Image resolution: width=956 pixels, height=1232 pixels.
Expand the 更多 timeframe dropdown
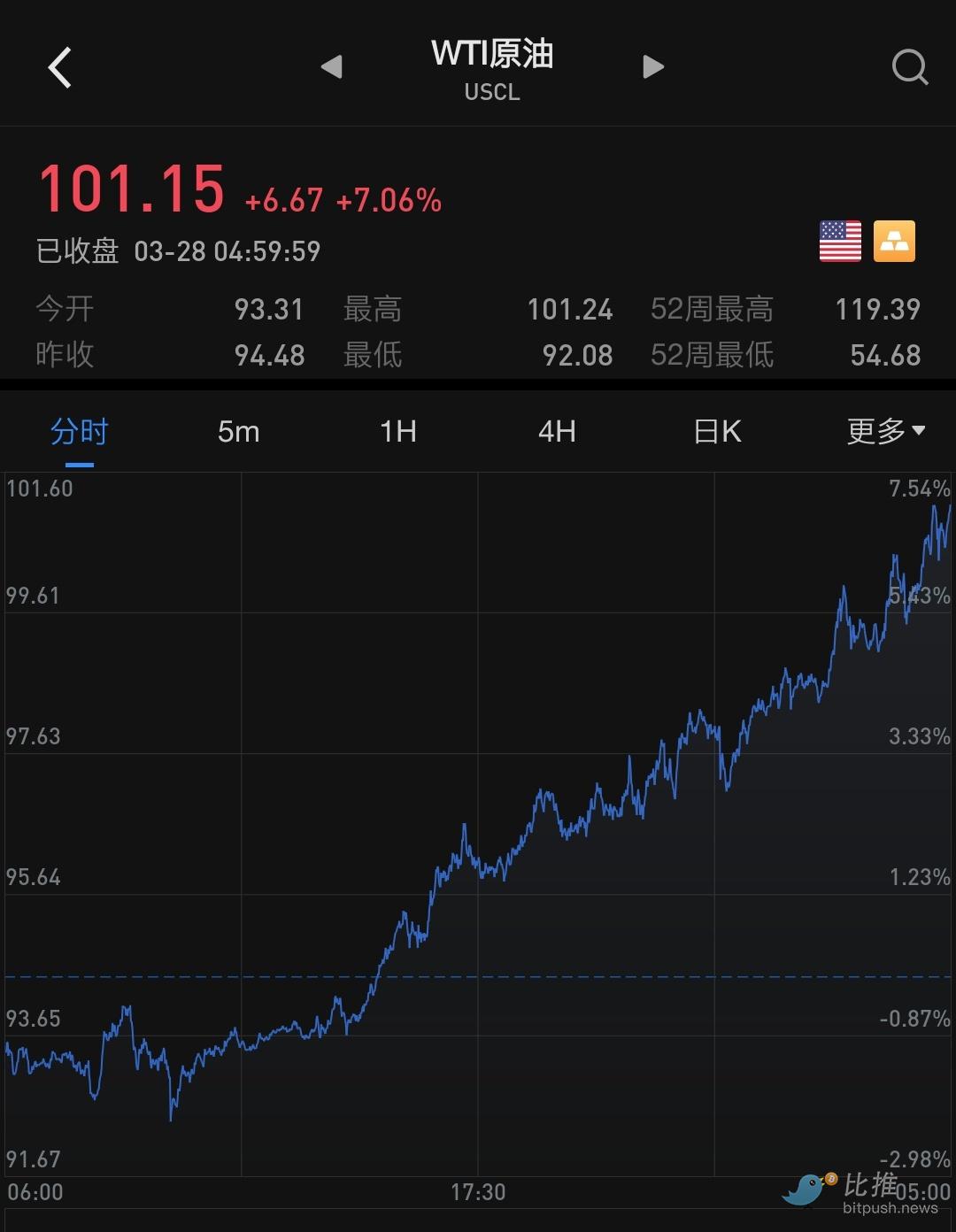[885, 432]
